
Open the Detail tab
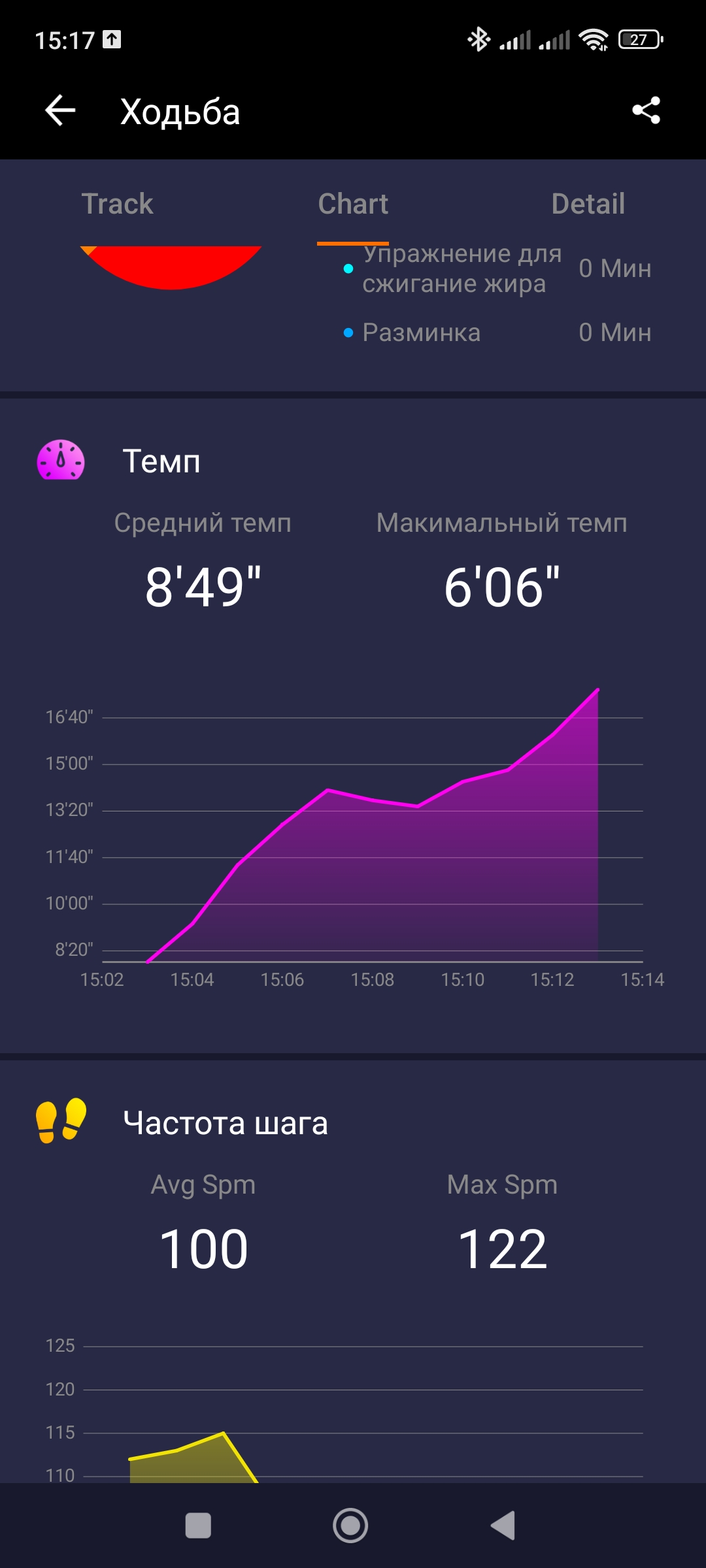[x=588, y=204]
